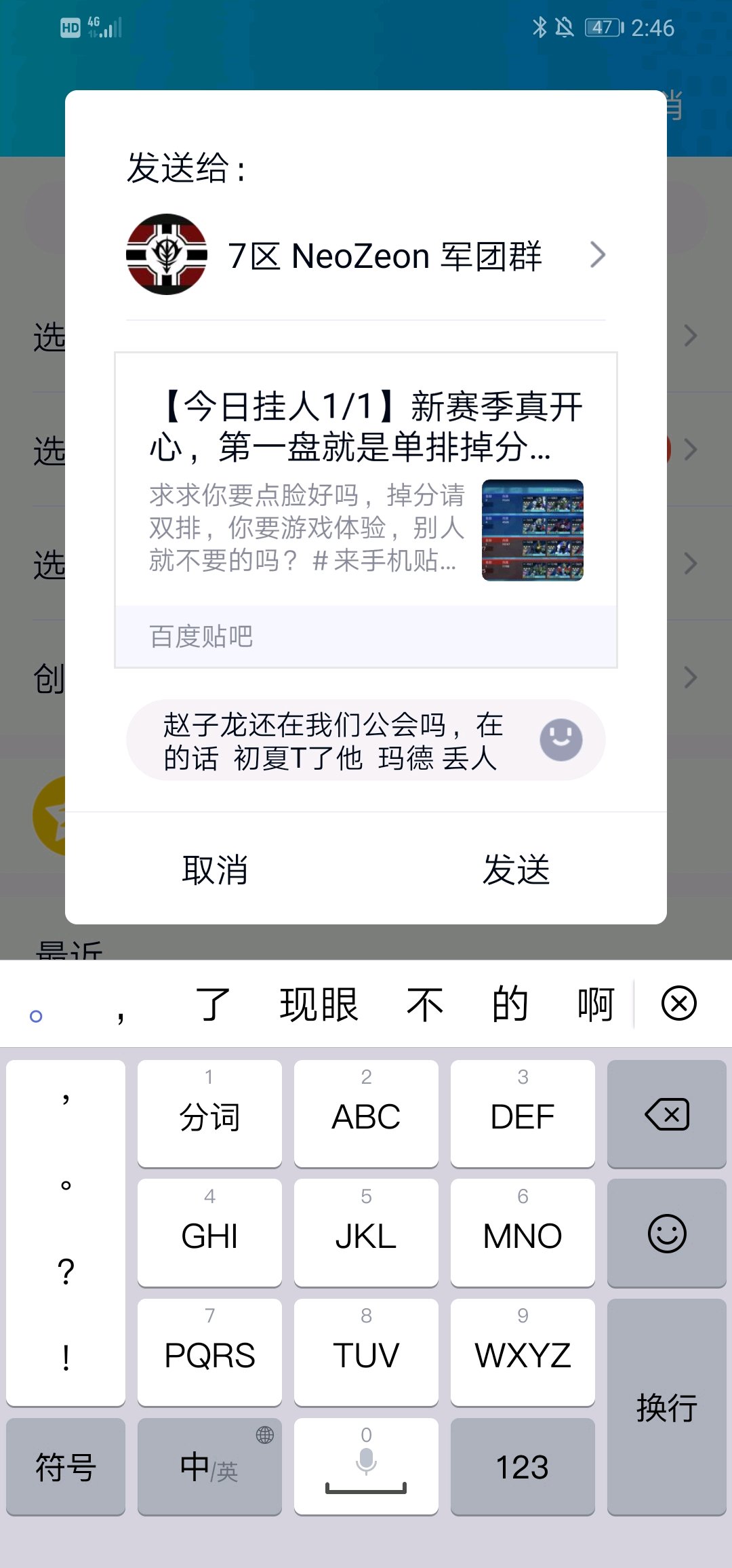This screenshot has width=732, height=1568.
Task: Open the keyboard emoji panel
Action: click(x=667, y=1233)
